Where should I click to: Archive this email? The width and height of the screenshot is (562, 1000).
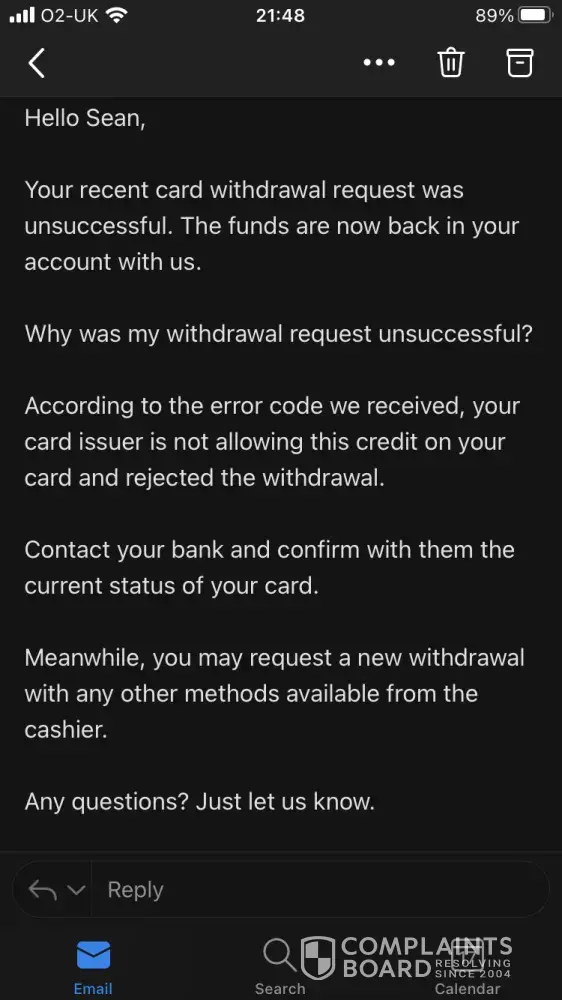click(x=520, y=62)
